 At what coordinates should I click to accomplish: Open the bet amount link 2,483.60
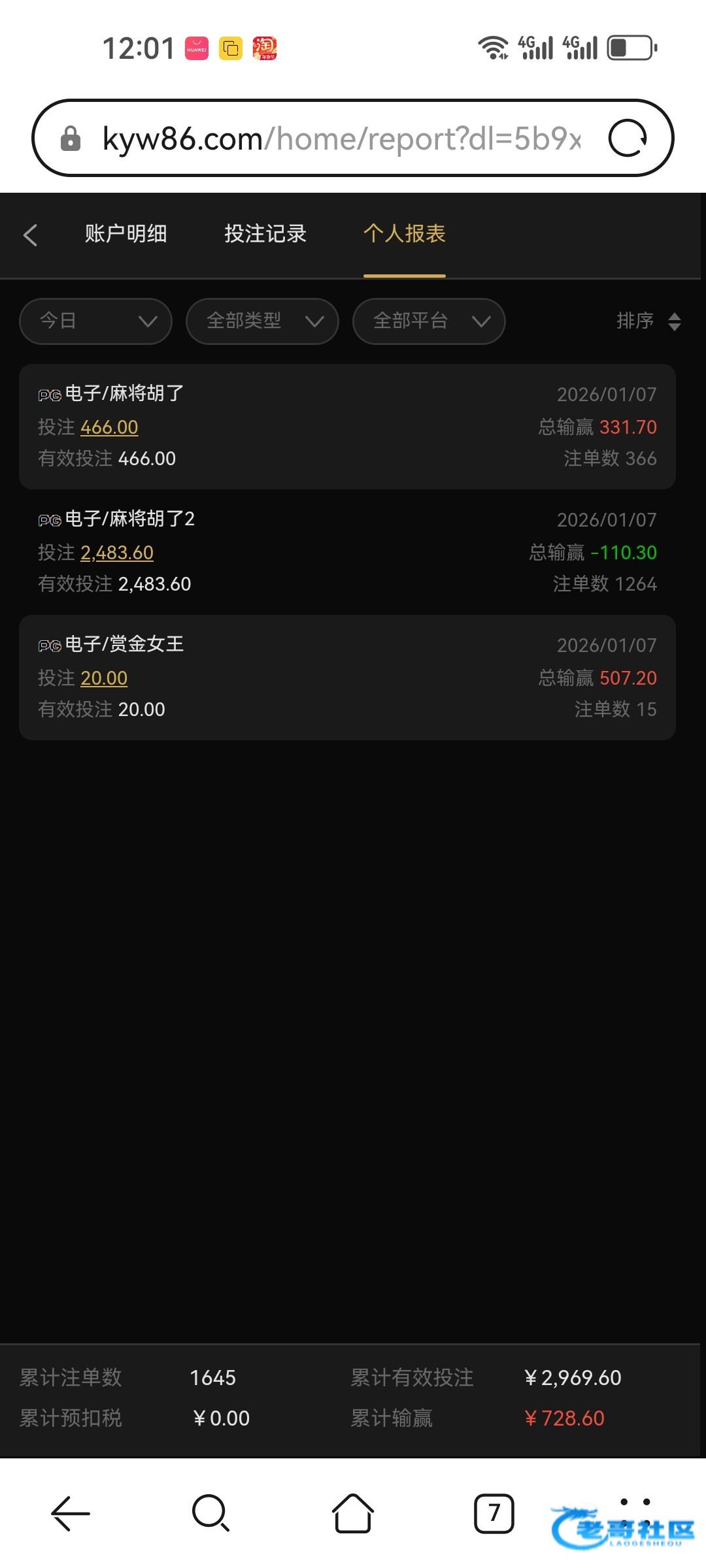coord(117,553)
